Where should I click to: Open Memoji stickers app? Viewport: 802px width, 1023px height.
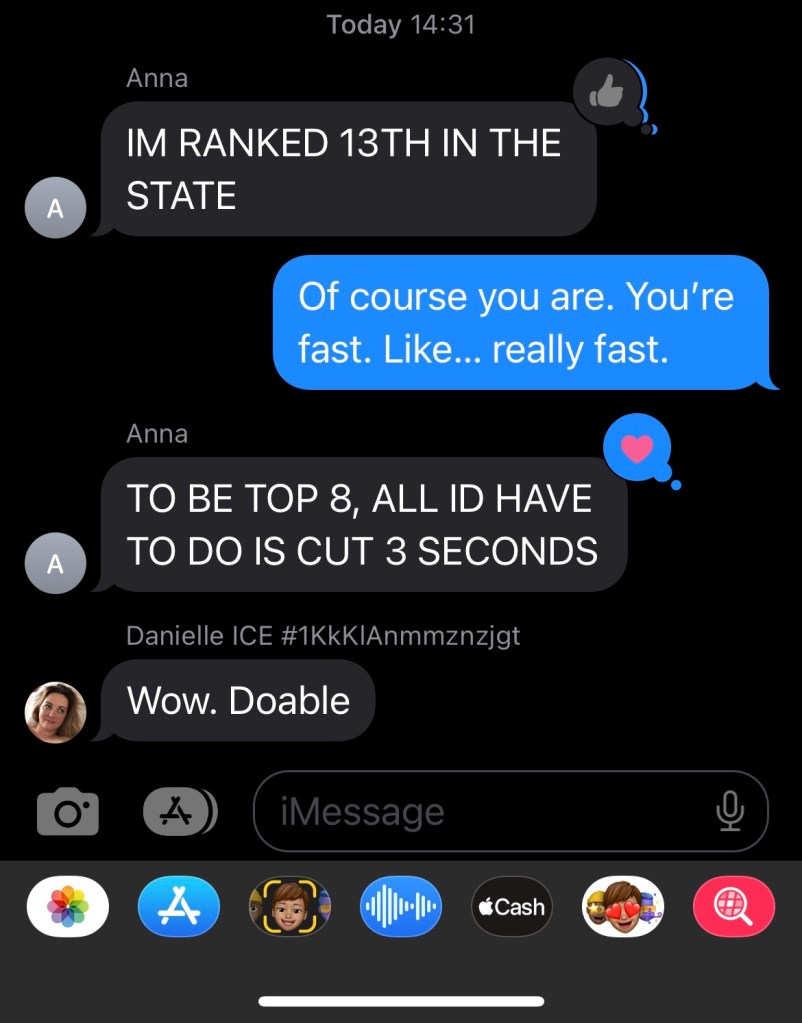click(x=622, y=906)
